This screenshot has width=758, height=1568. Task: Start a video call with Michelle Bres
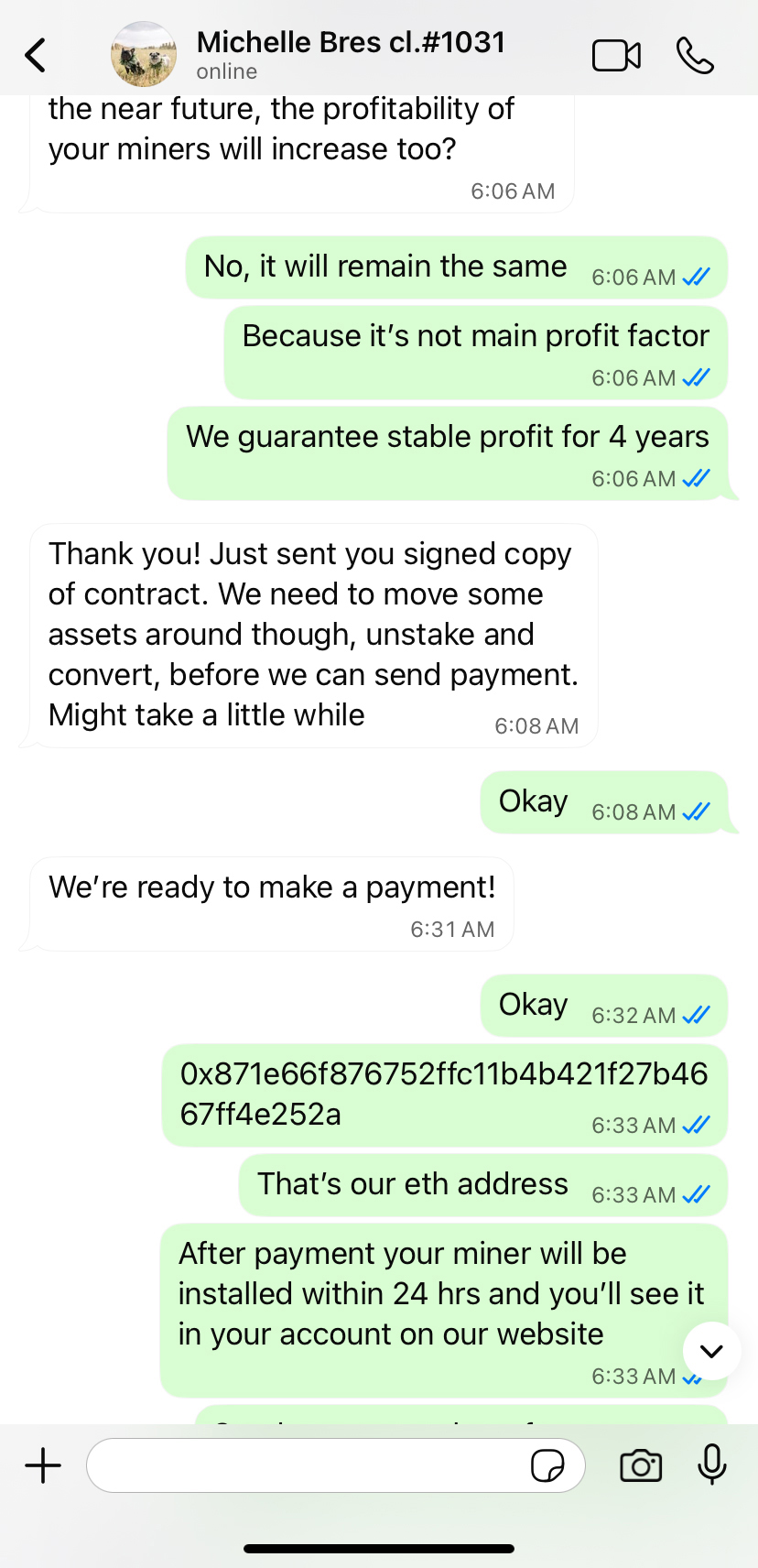click(x=616, y=56)
